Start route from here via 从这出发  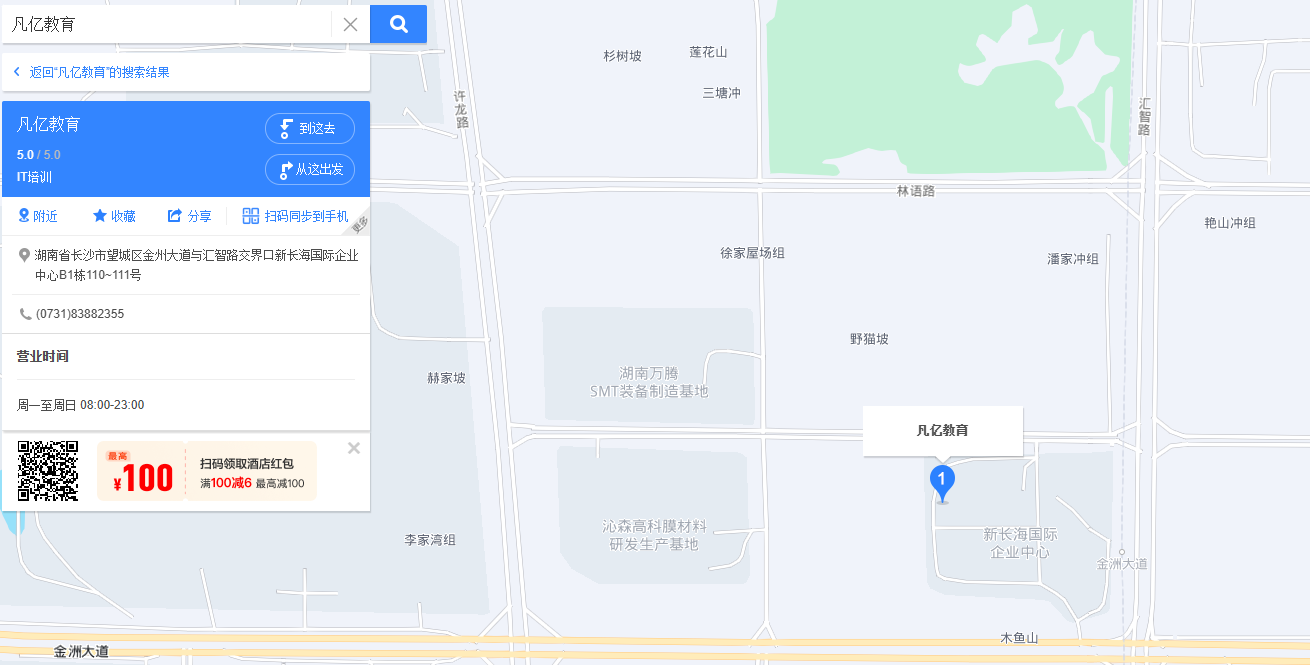310,169
